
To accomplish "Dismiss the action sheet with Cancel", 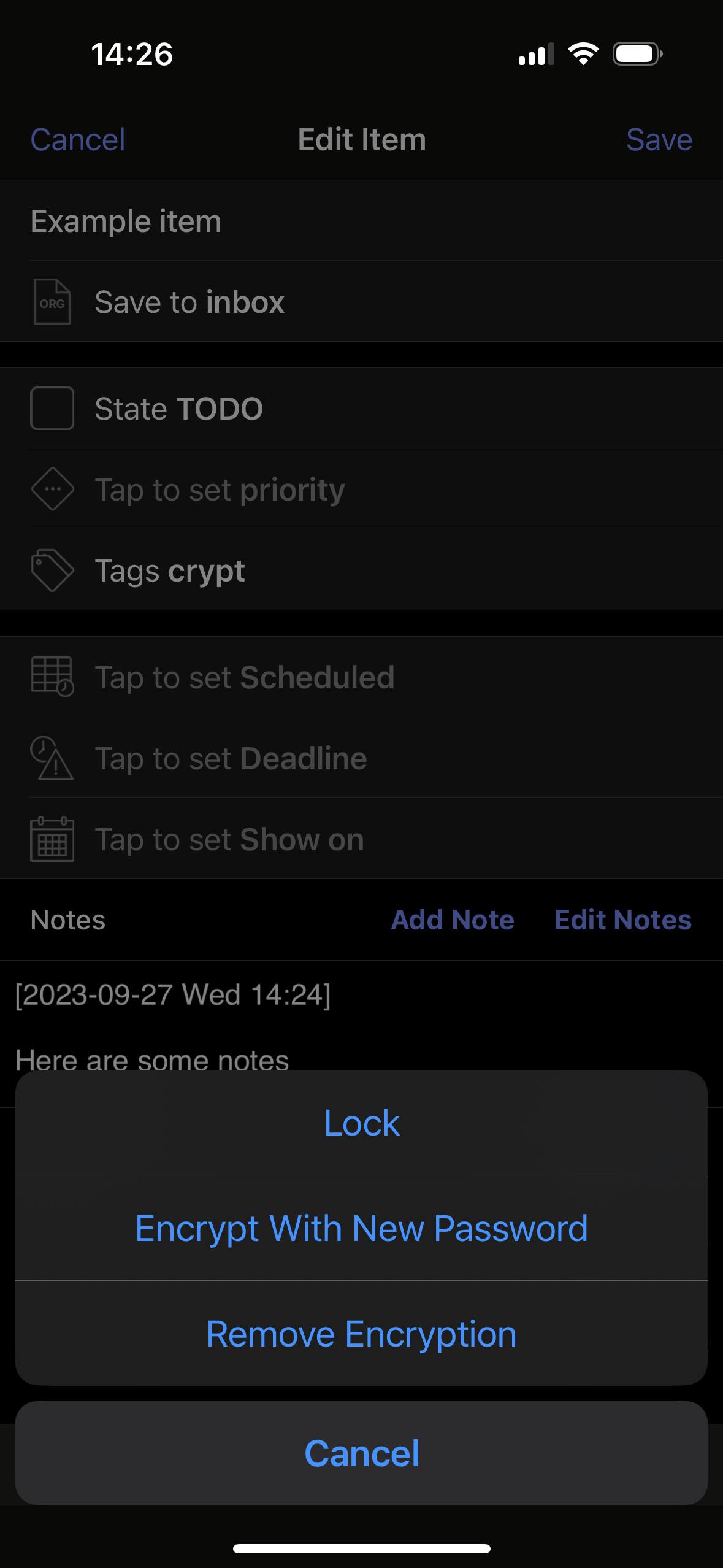I will (x=361, y=1453).
